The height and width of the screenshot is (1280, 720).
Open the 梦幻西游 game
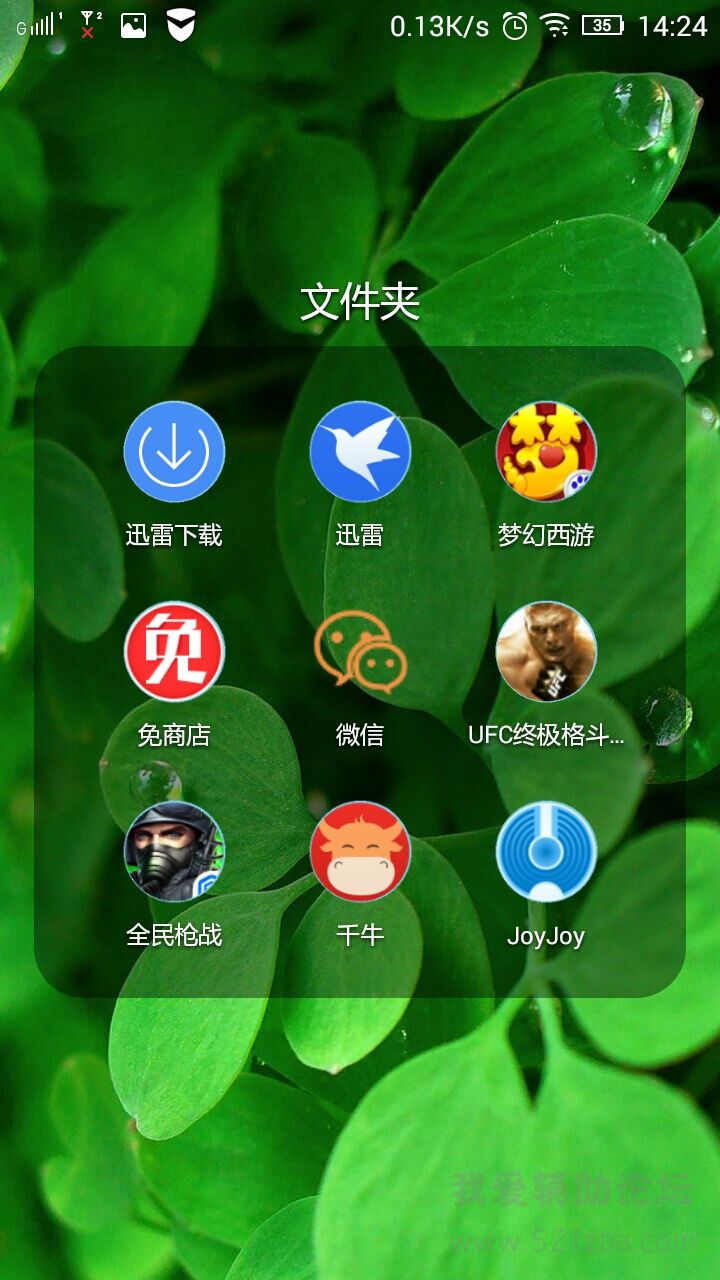tap(546, 452)
